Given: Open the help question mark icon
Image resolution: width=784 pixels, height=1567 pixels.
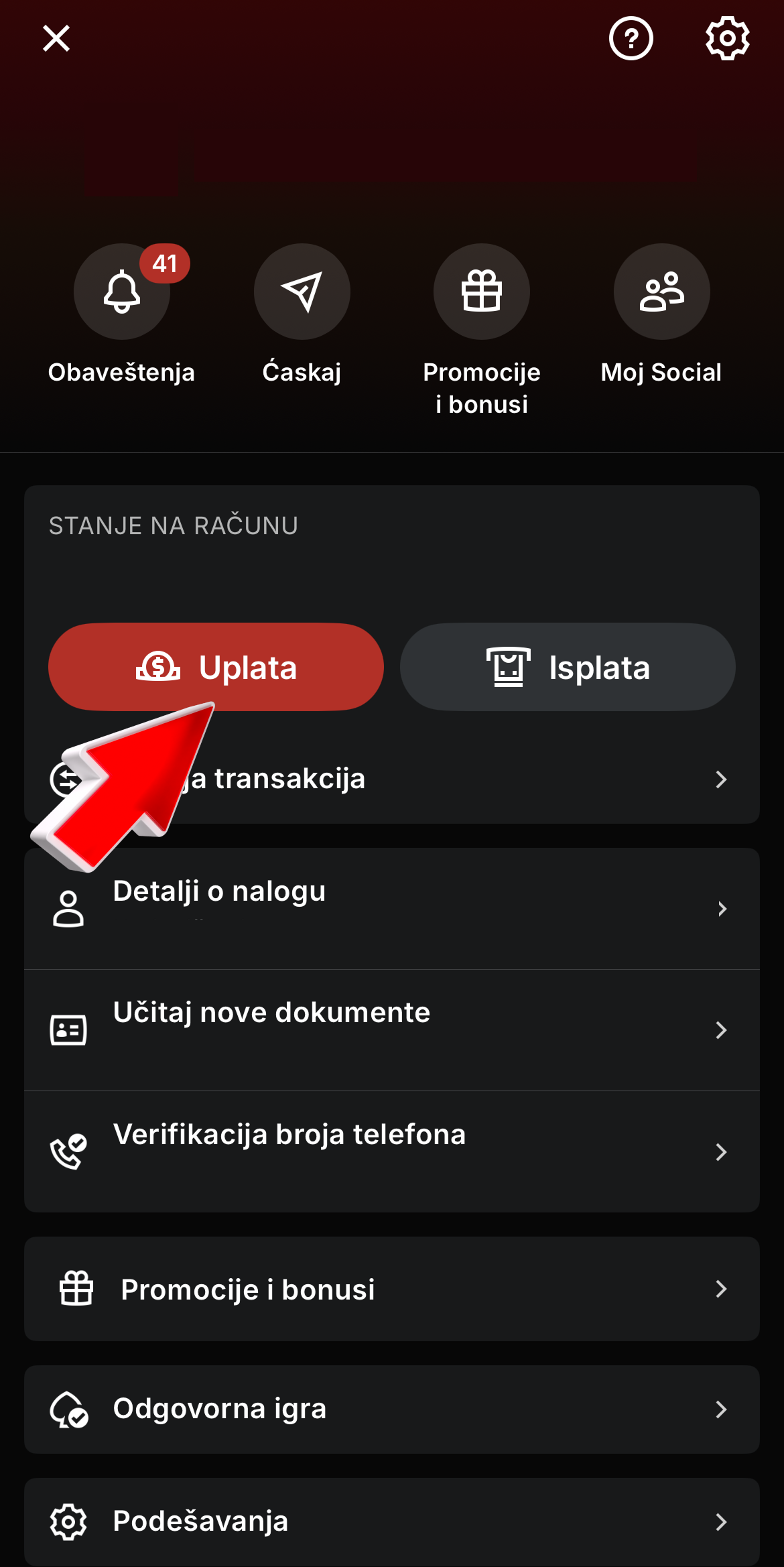Looking at the screenshot, I should [631, 38].
